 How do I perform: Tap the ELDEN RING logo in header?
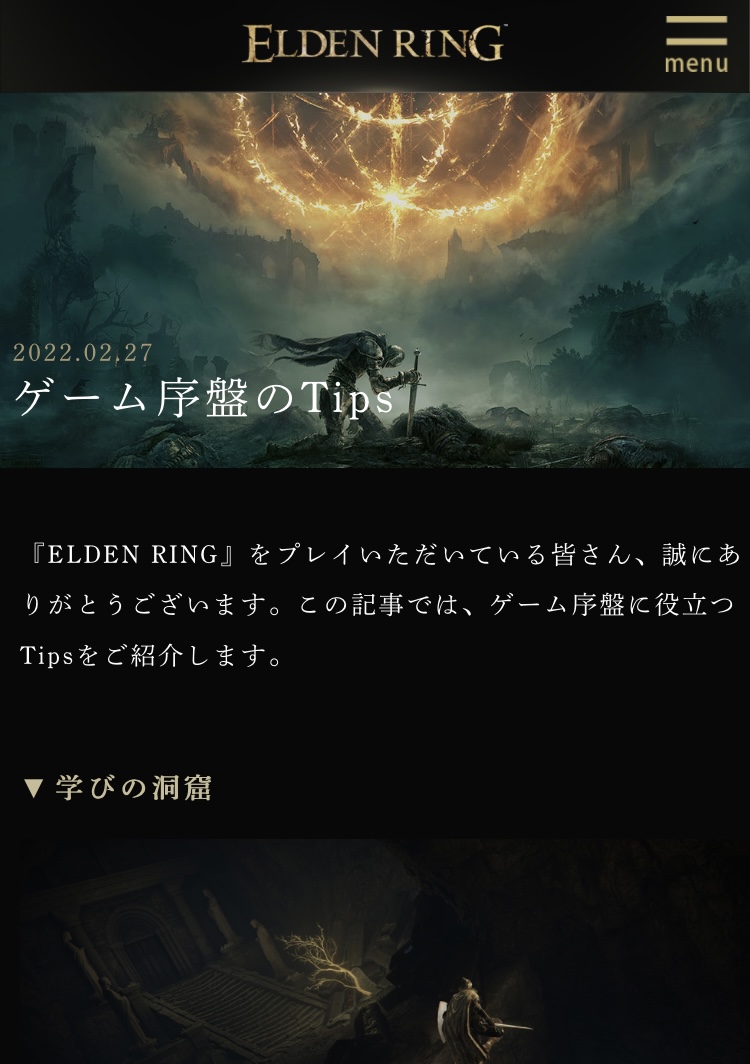click(x=374, y=44)
